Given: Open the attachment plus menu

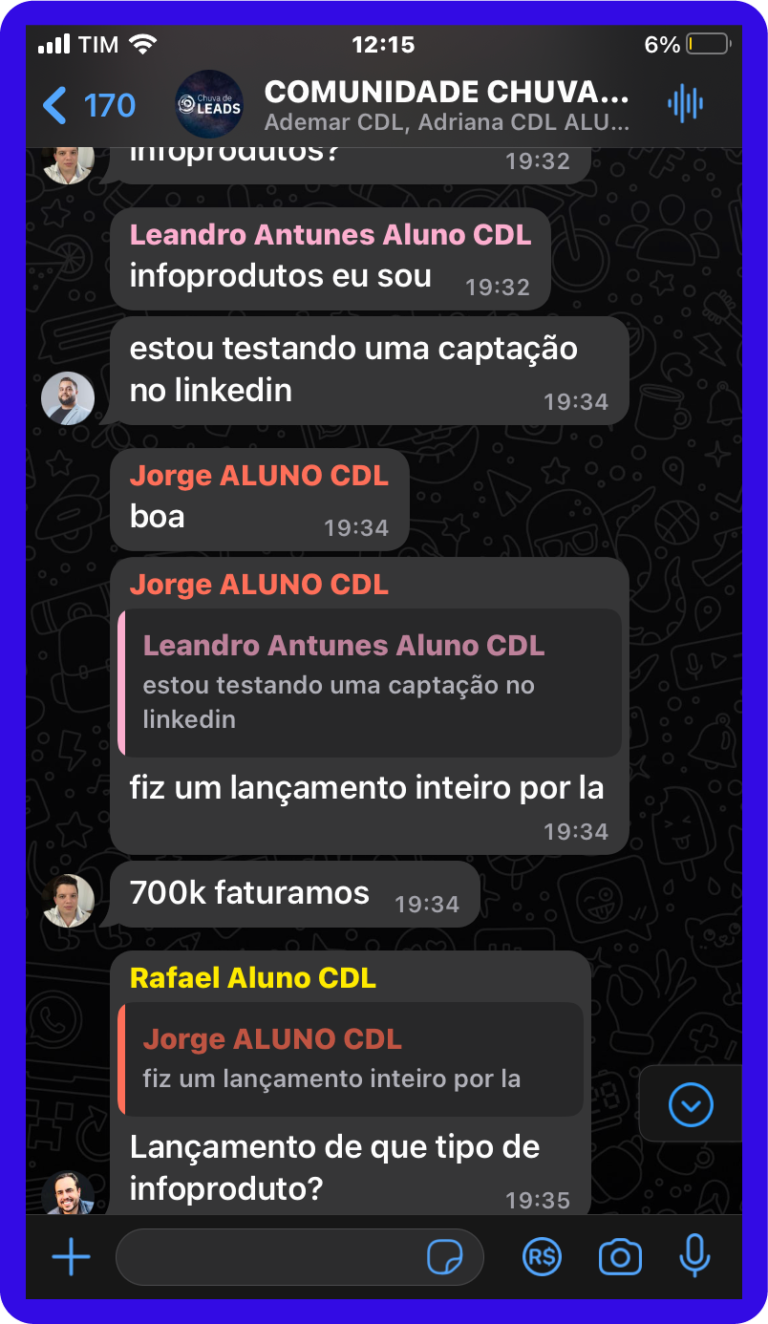Looking at the screenshot, I should [71, 1257].
